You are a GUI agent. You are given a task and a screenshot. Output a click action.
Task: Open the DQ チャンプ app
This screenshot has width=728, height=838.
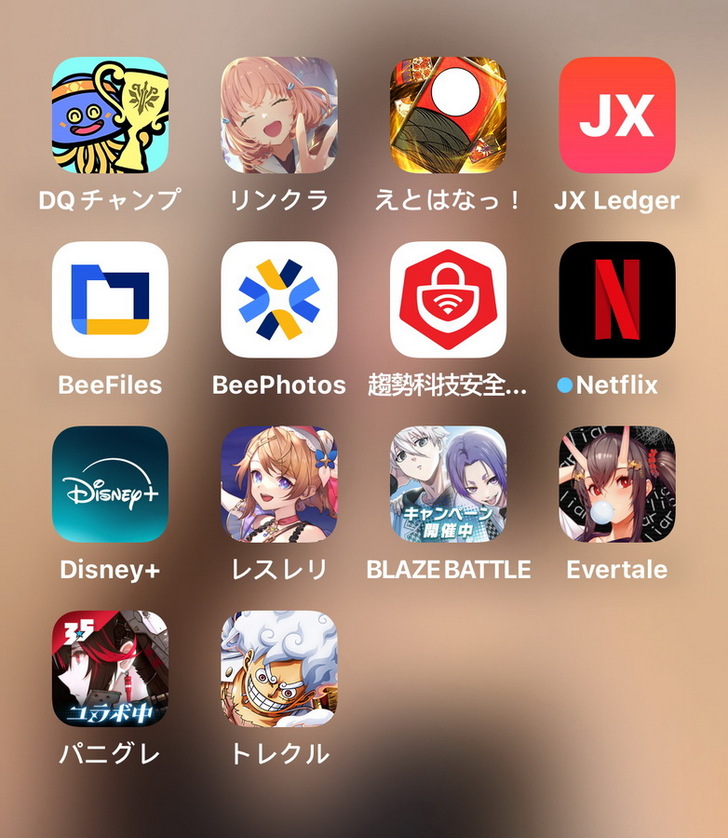tap(110, 115)
